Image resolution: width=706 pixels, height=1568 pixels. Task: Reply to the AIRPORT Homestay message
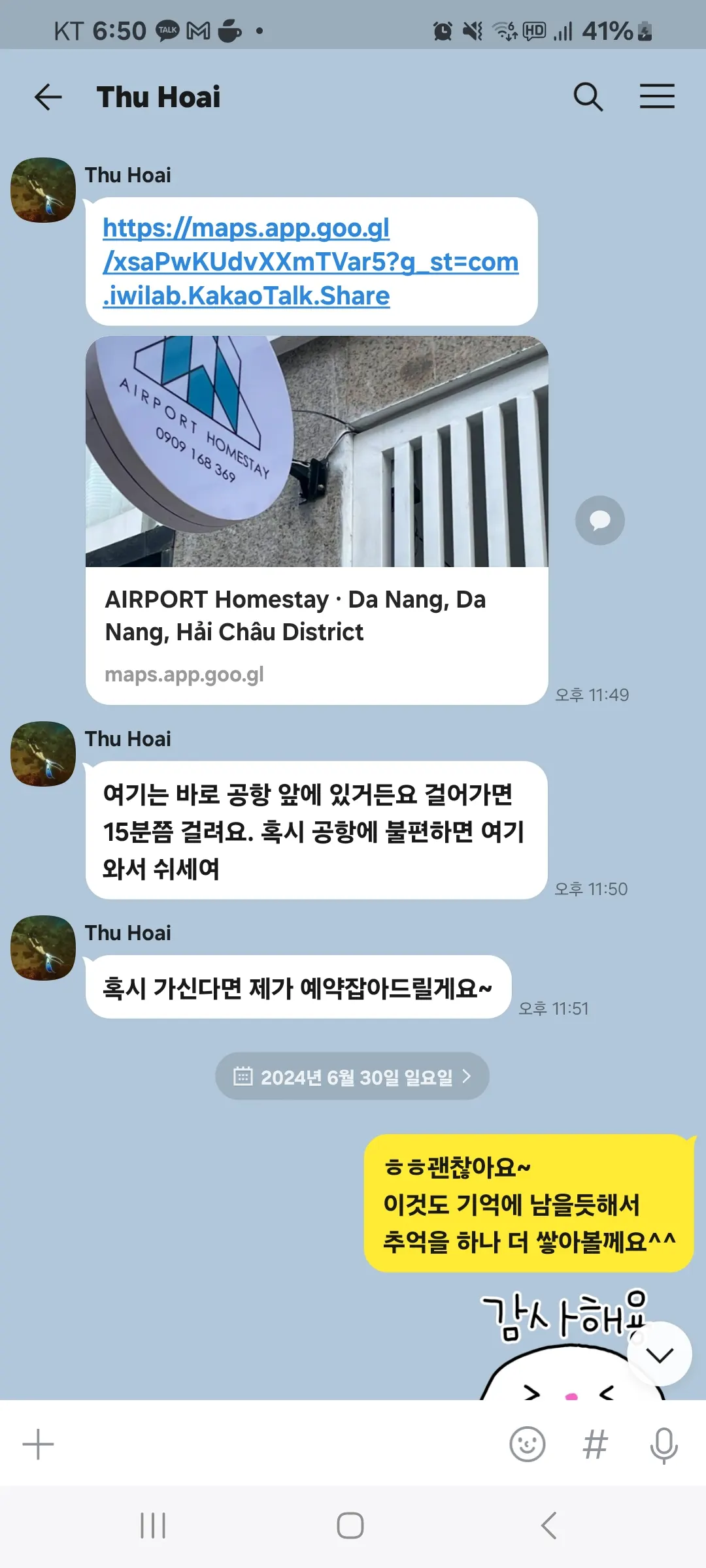(599, 521)
